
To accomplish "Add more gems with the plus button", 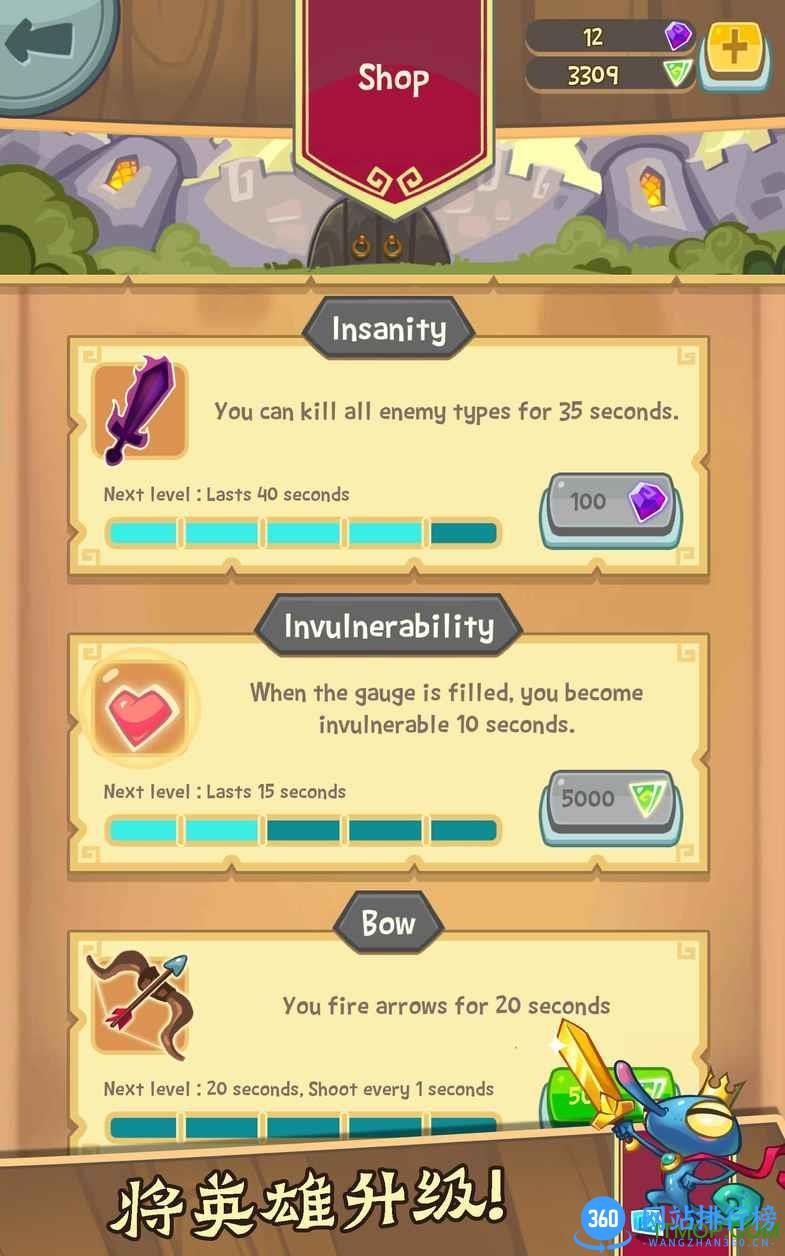I will pos(735,48).
